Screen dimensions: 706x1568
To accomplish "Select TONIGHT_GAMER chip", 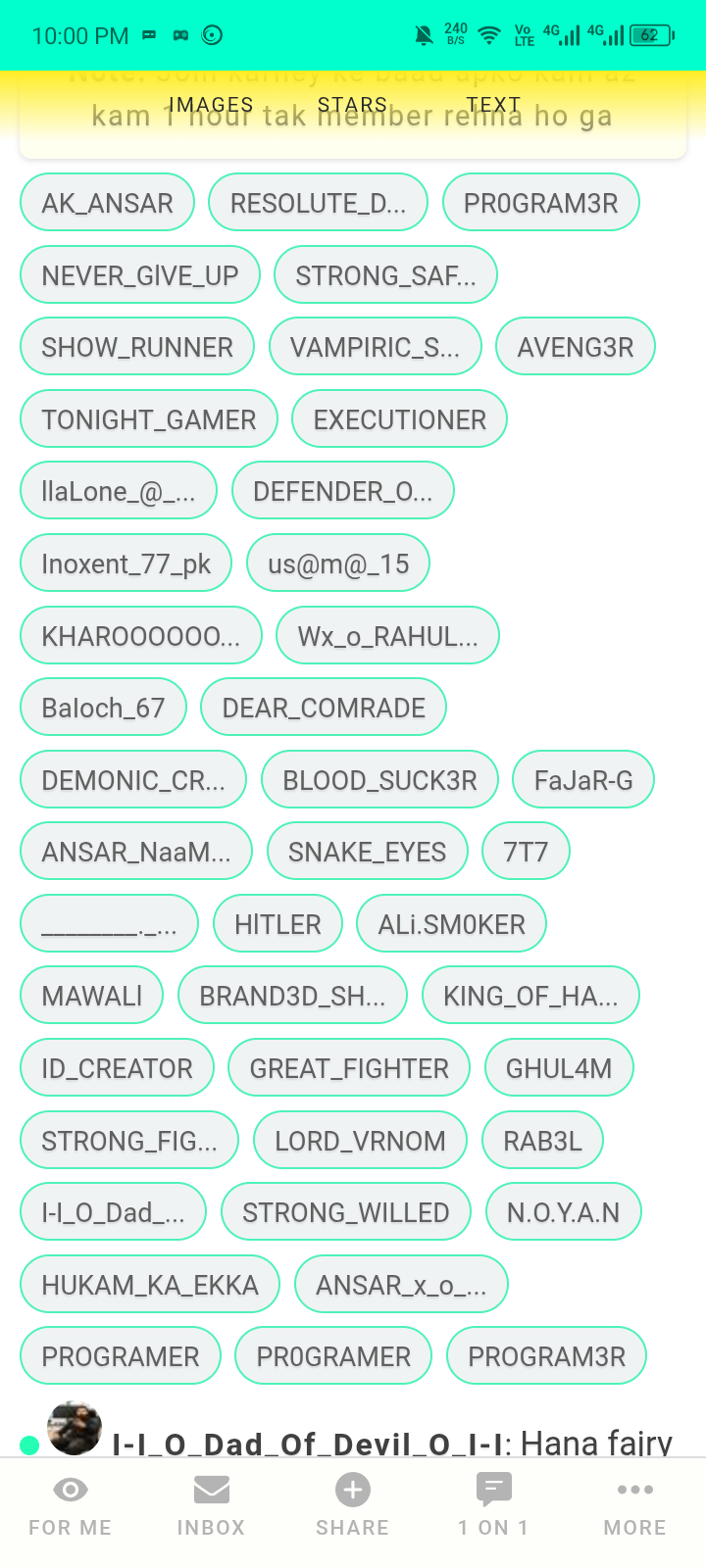I will [x=149, y=419].
